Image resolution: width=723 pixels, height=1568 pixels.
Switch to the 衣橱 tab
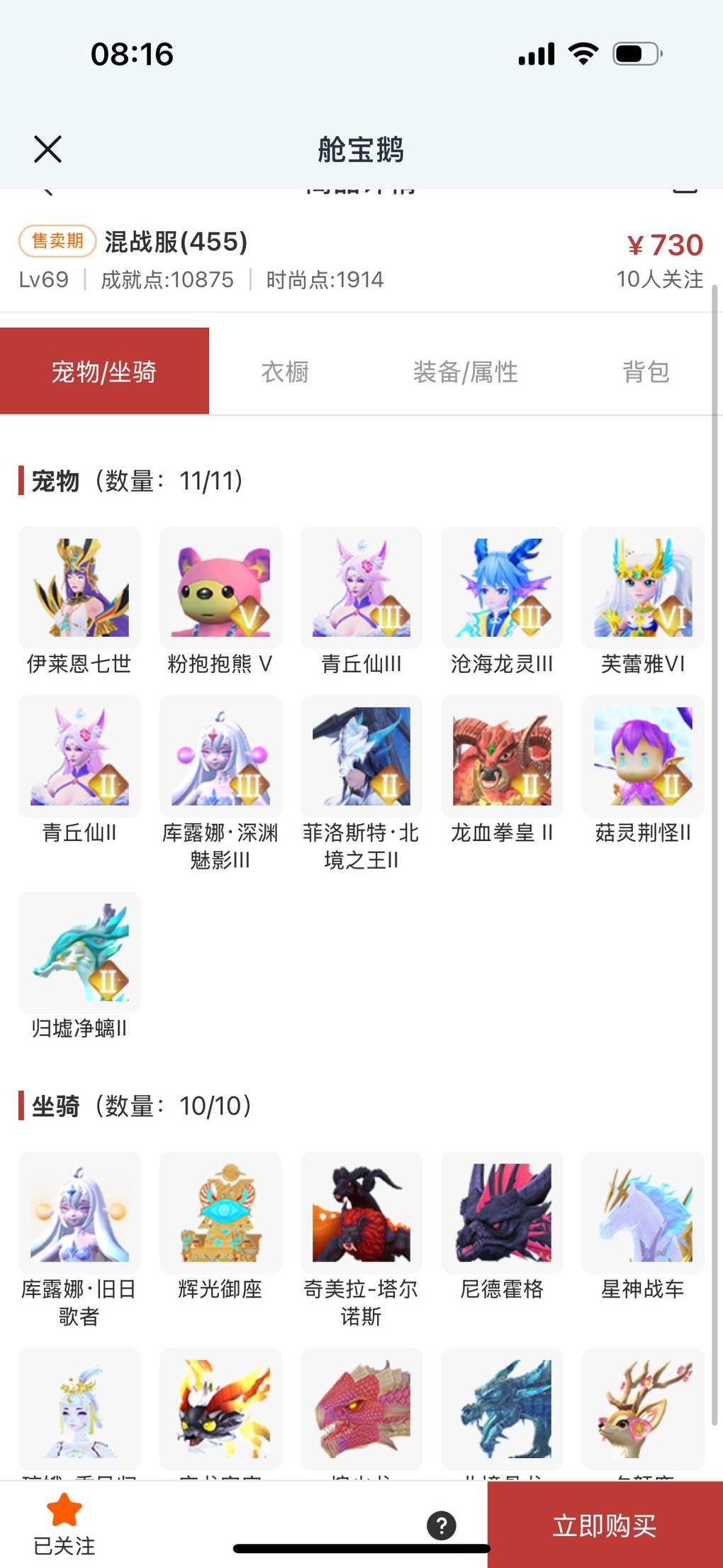coord(285,372)
